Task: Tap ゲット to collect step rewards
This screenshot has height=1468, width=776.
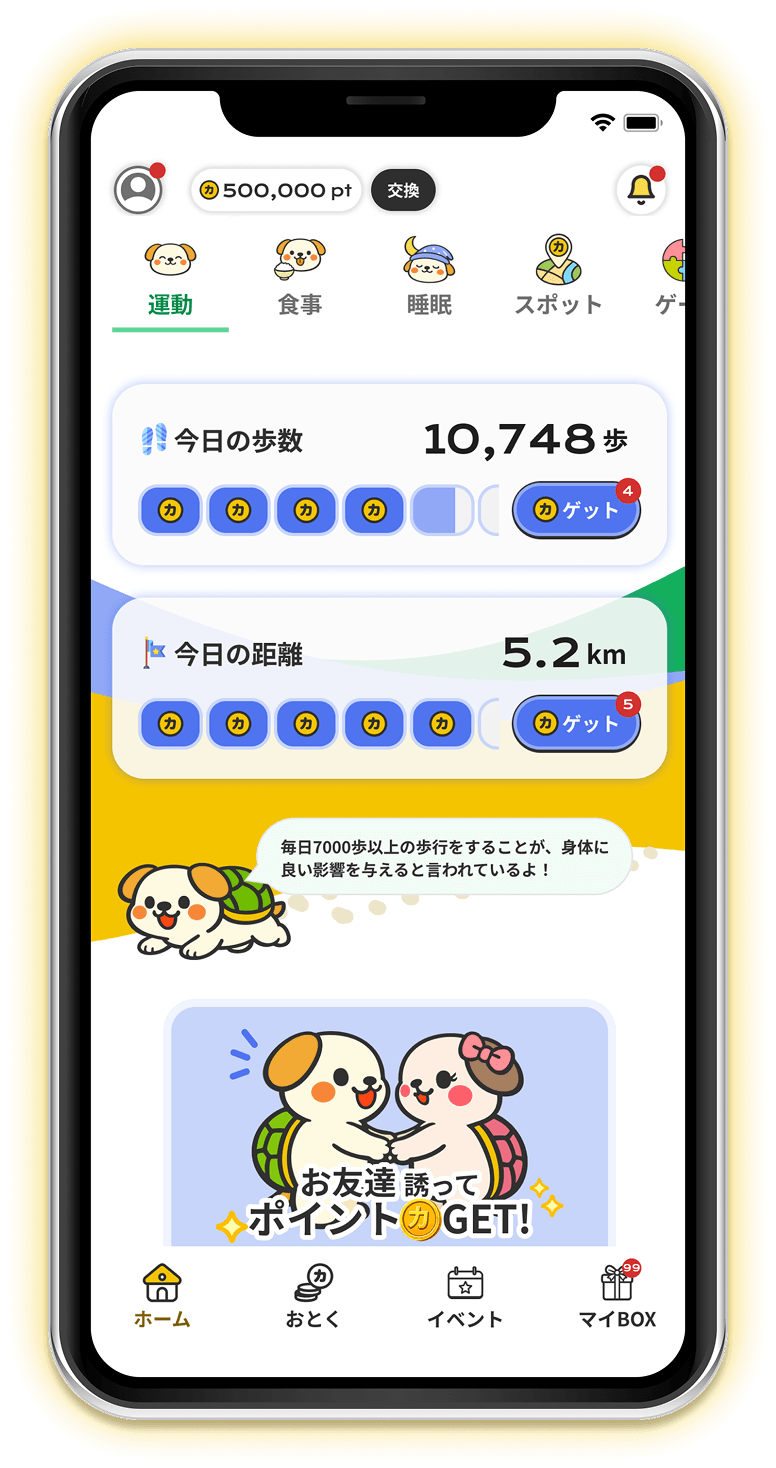Action: (x=576, y=509)
